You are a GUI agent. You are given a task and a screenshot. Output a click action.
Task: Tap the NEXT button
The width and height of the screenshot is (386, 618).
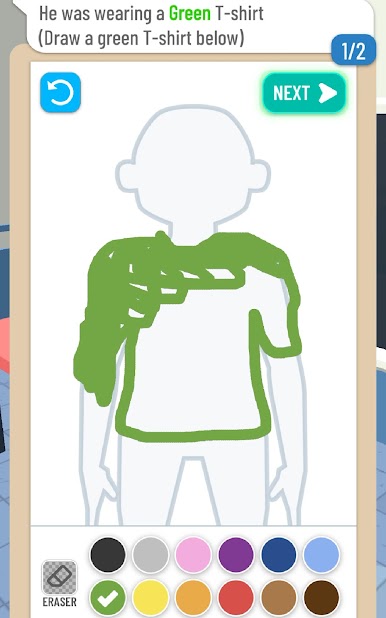(304, 93)
